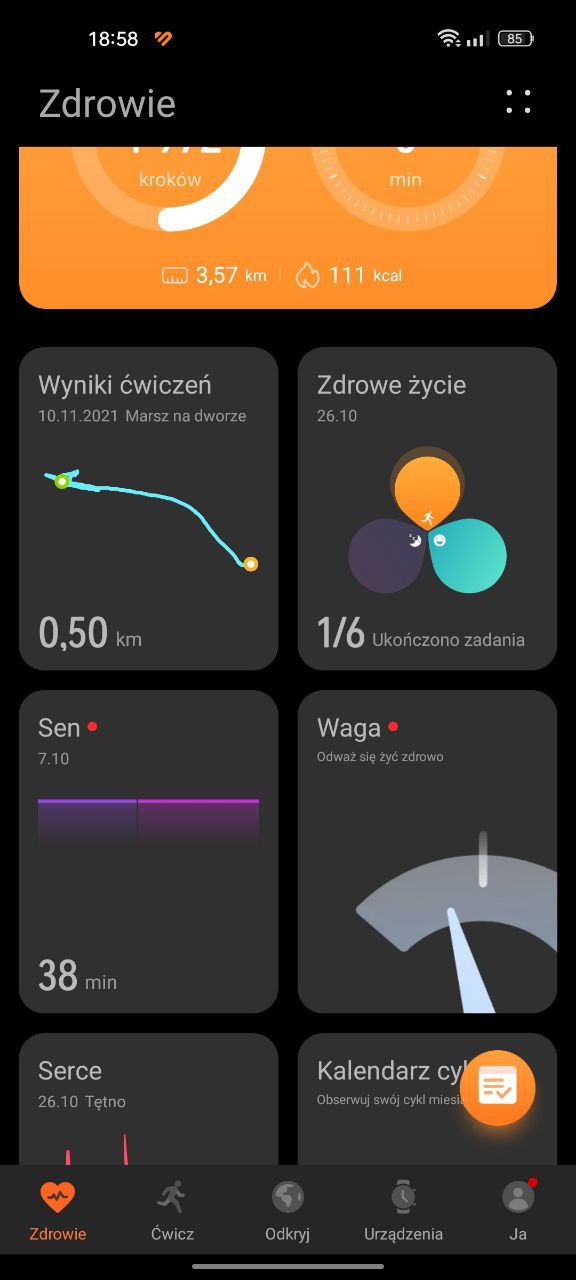Image resolution: width=576 pixels, height=1280 pixels.
Task: Open the orange steps summary card
Action: pyautogui.click(x=288, y=227)
